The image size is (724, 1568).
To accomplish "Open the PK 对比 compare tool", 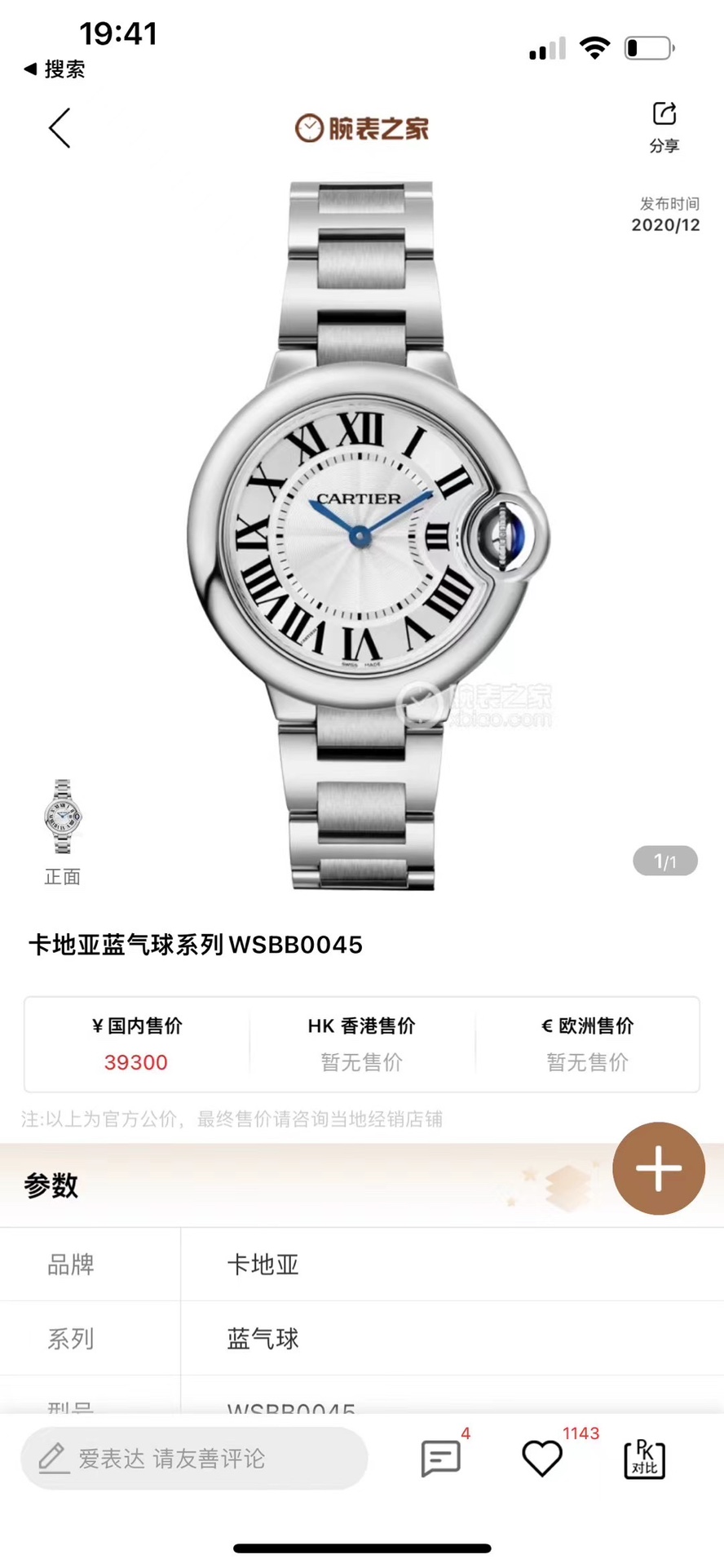I will [644, 1459].
